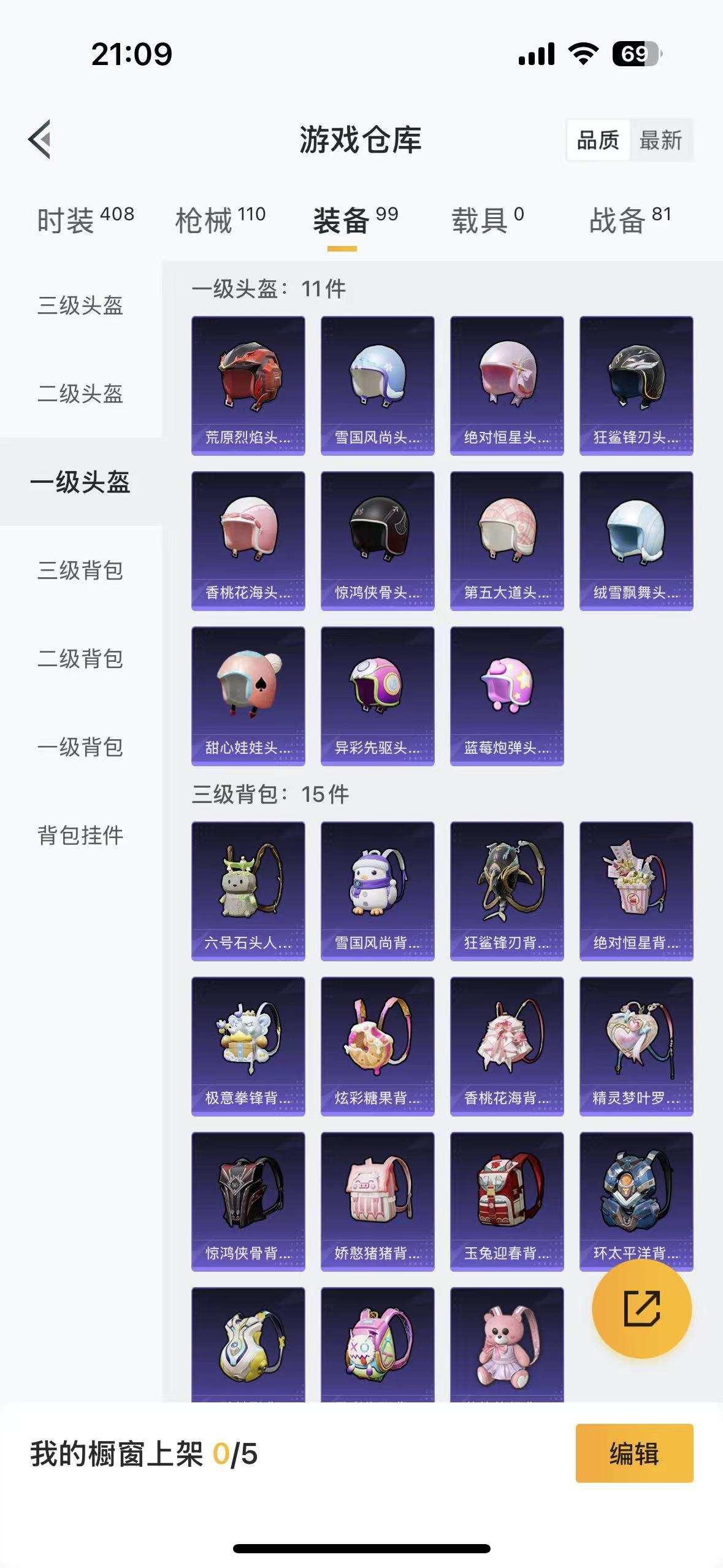This screenshot has height=1568, width=723.
Task: Select the 蓝莓炮弹头盔 thumbnail
Action: click(507, 693)
